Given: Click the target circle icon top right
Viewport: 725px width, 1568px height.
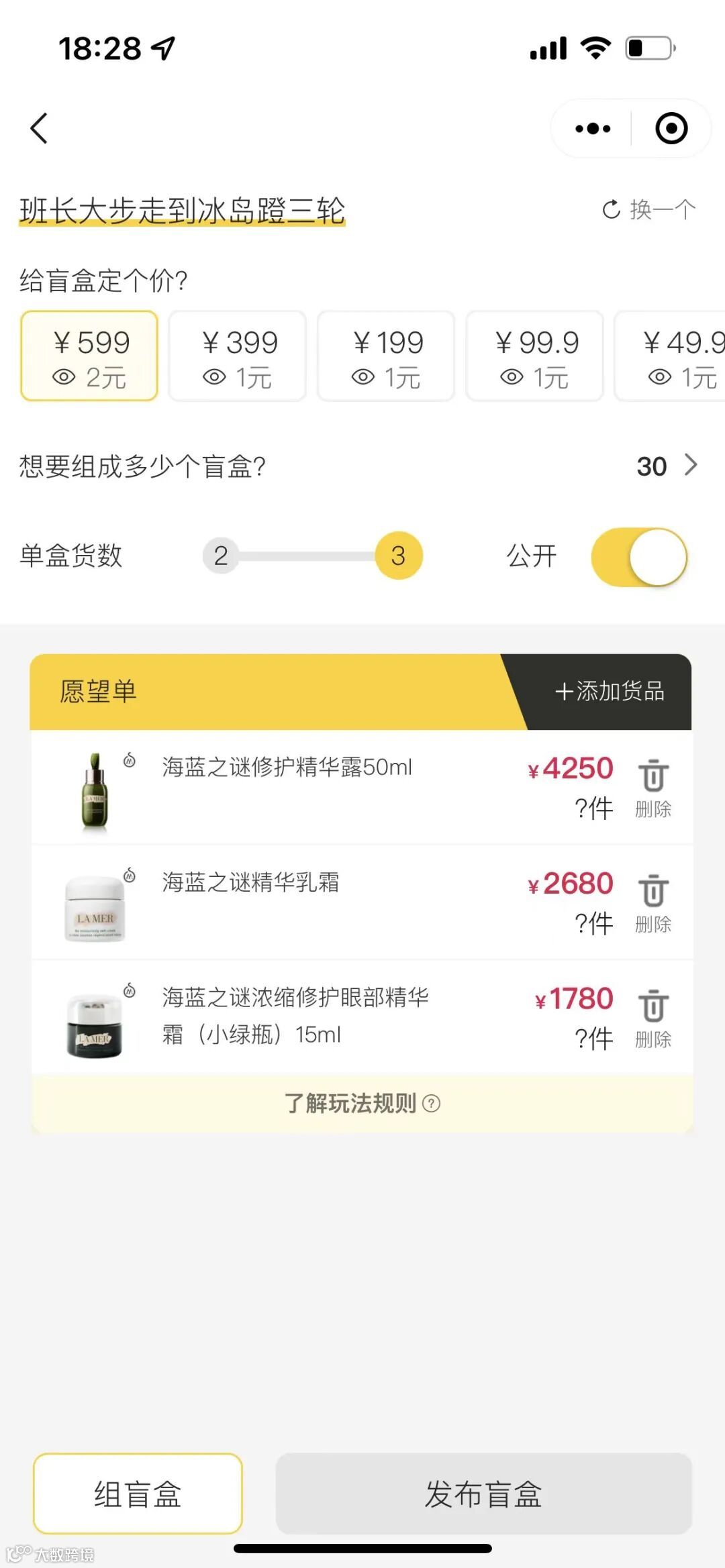Looking at the screenshot, I should pos(671,128).
